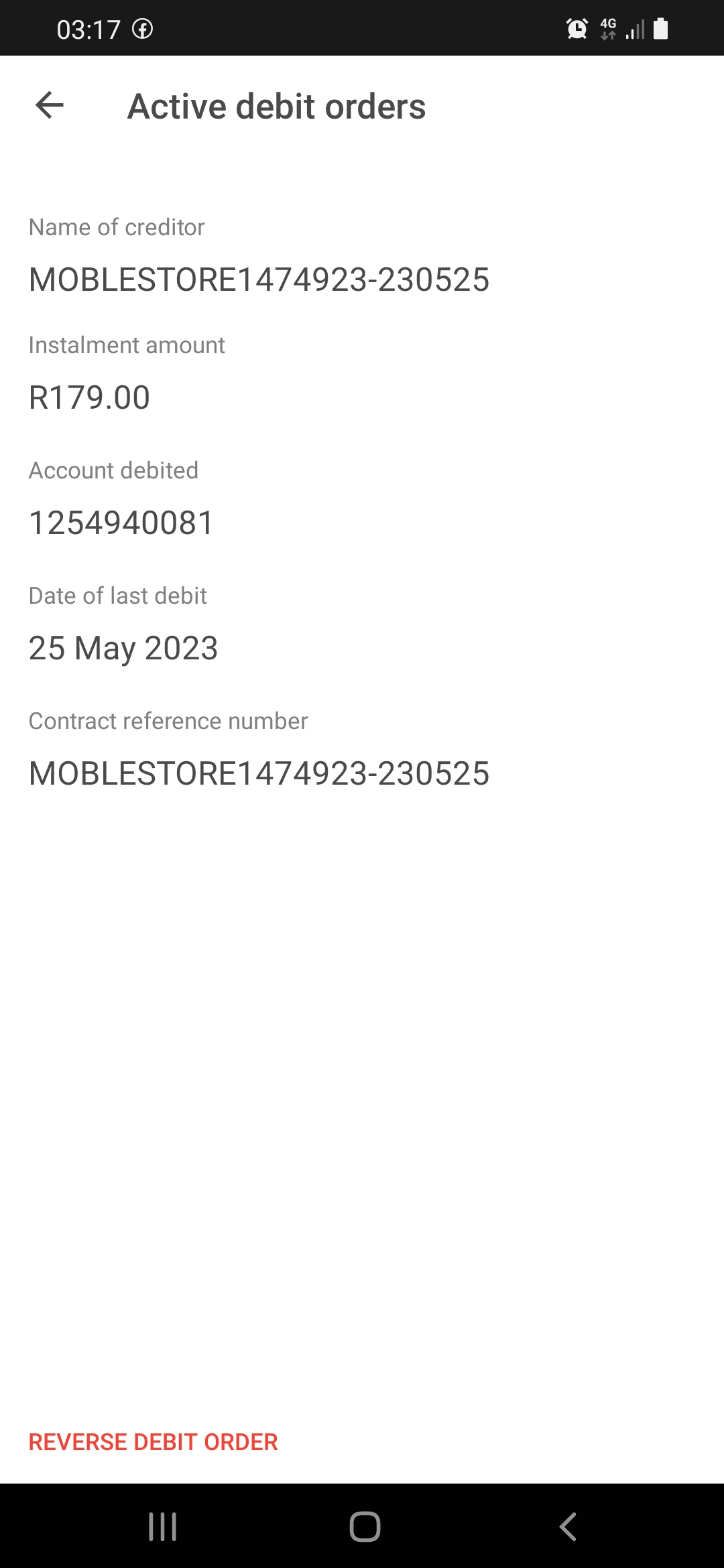Go back from Active debit orders
The height and width of the screenshot is (1568, 724).
click(x=50, y=105)
